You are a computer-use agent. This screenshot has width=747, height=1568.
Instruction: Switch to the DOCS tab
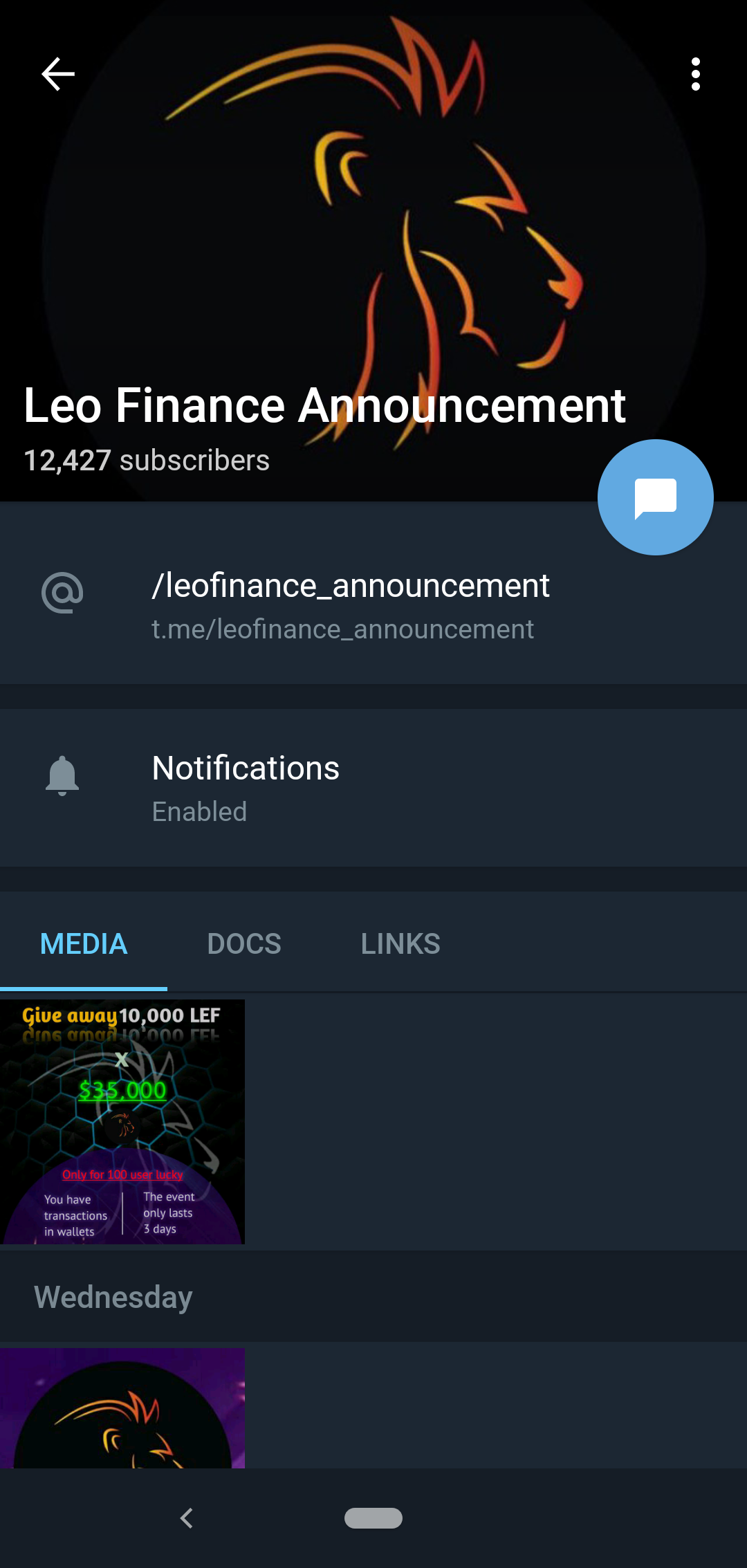click(244, 944)
